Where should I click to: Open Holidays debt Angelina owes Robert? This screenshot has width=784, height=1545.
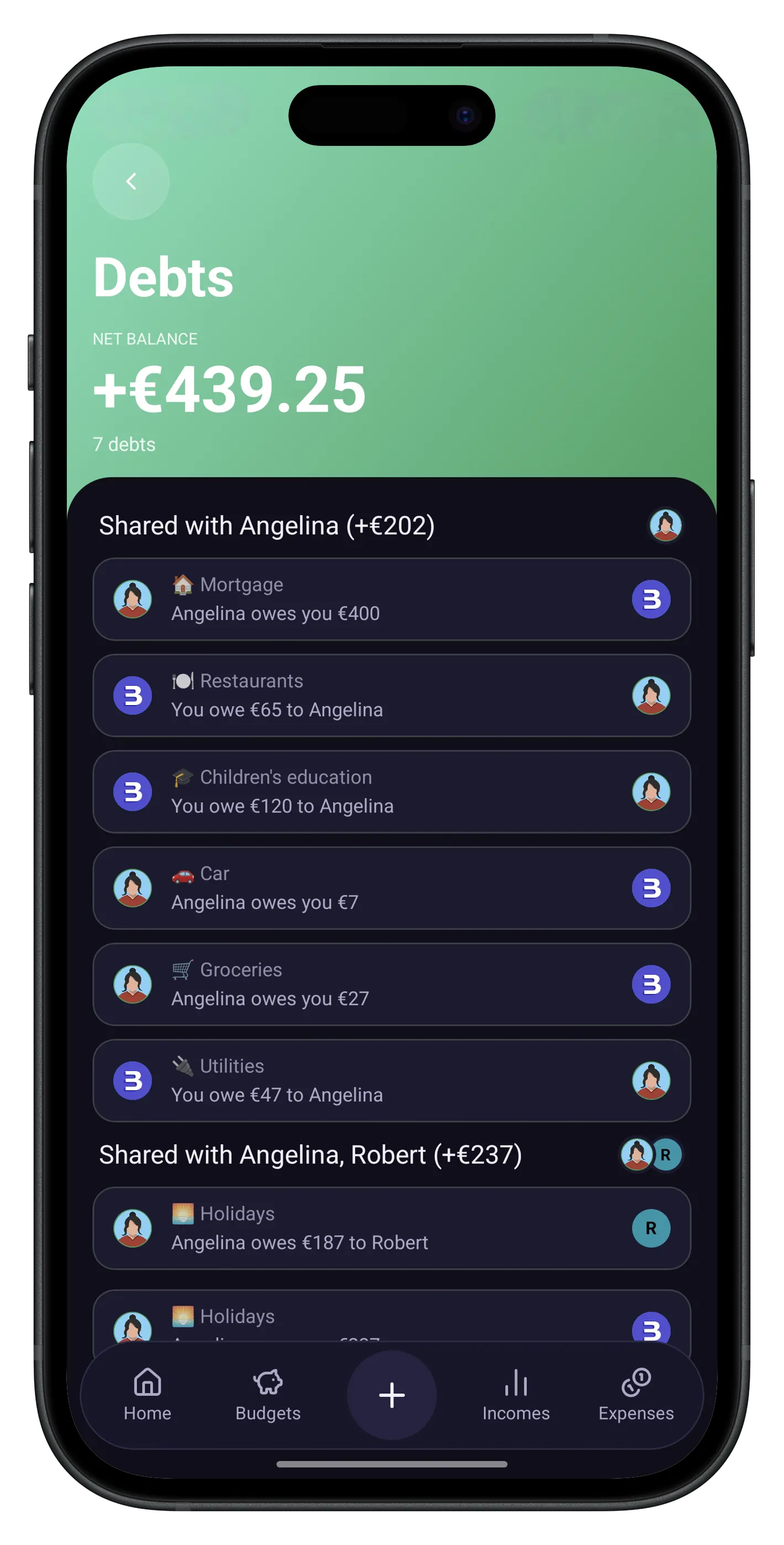tap(392, 1228)
